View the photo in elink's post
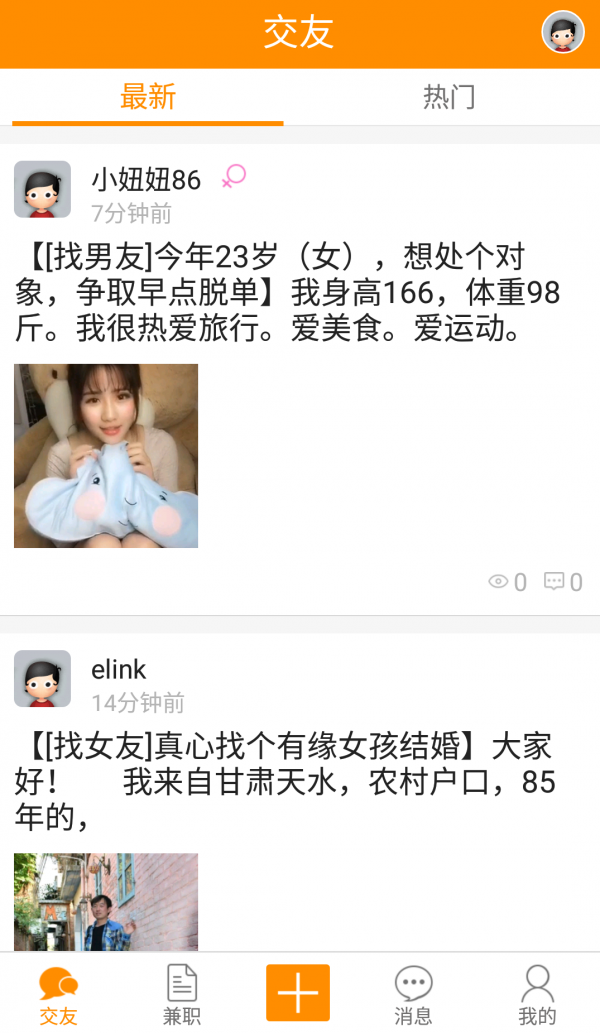This screenshot has width=600, height=1033. tap(106, 902)
